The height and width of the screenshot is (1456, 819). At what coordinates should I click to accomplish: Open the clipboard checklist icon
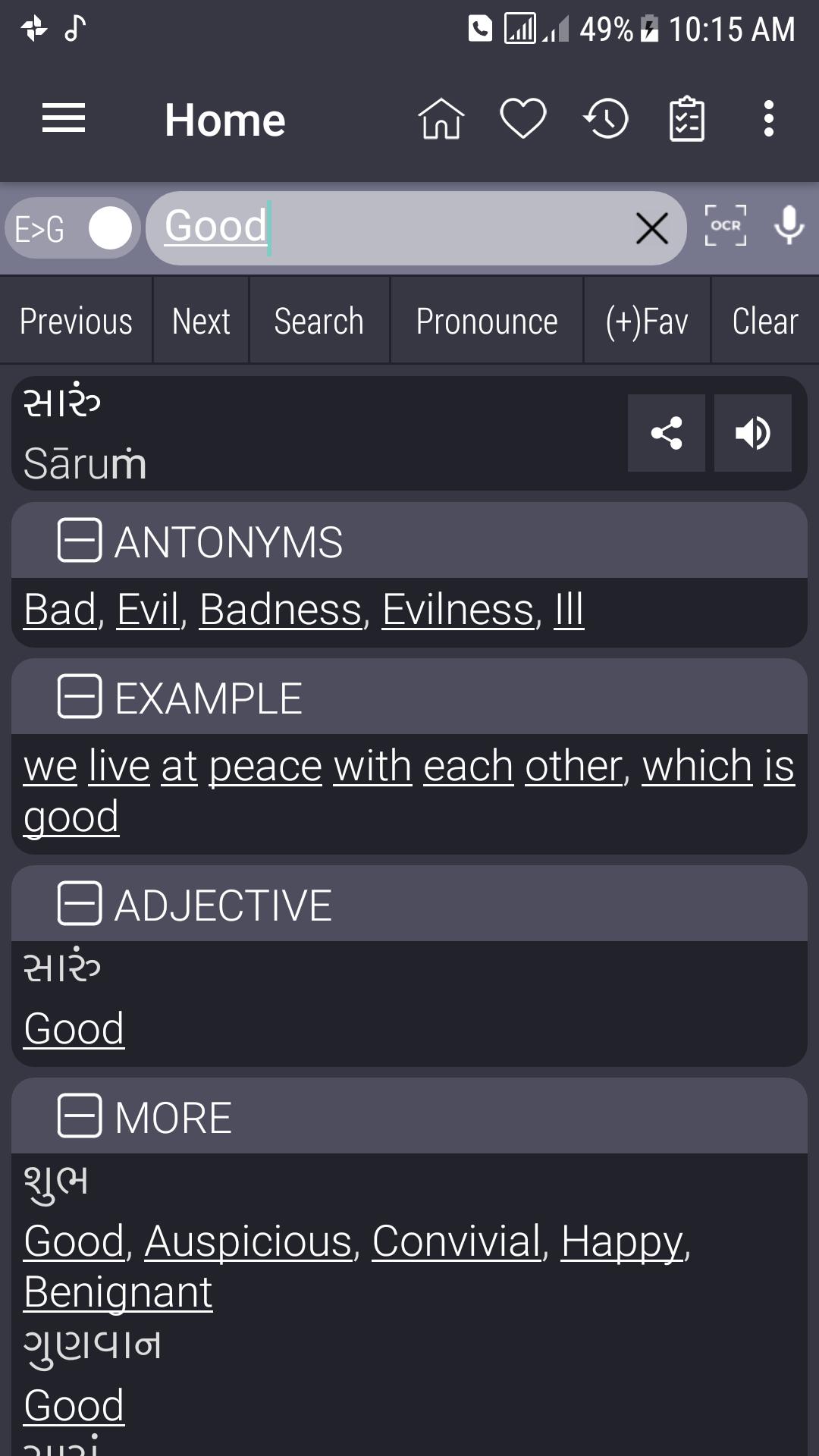pos(687,119)
